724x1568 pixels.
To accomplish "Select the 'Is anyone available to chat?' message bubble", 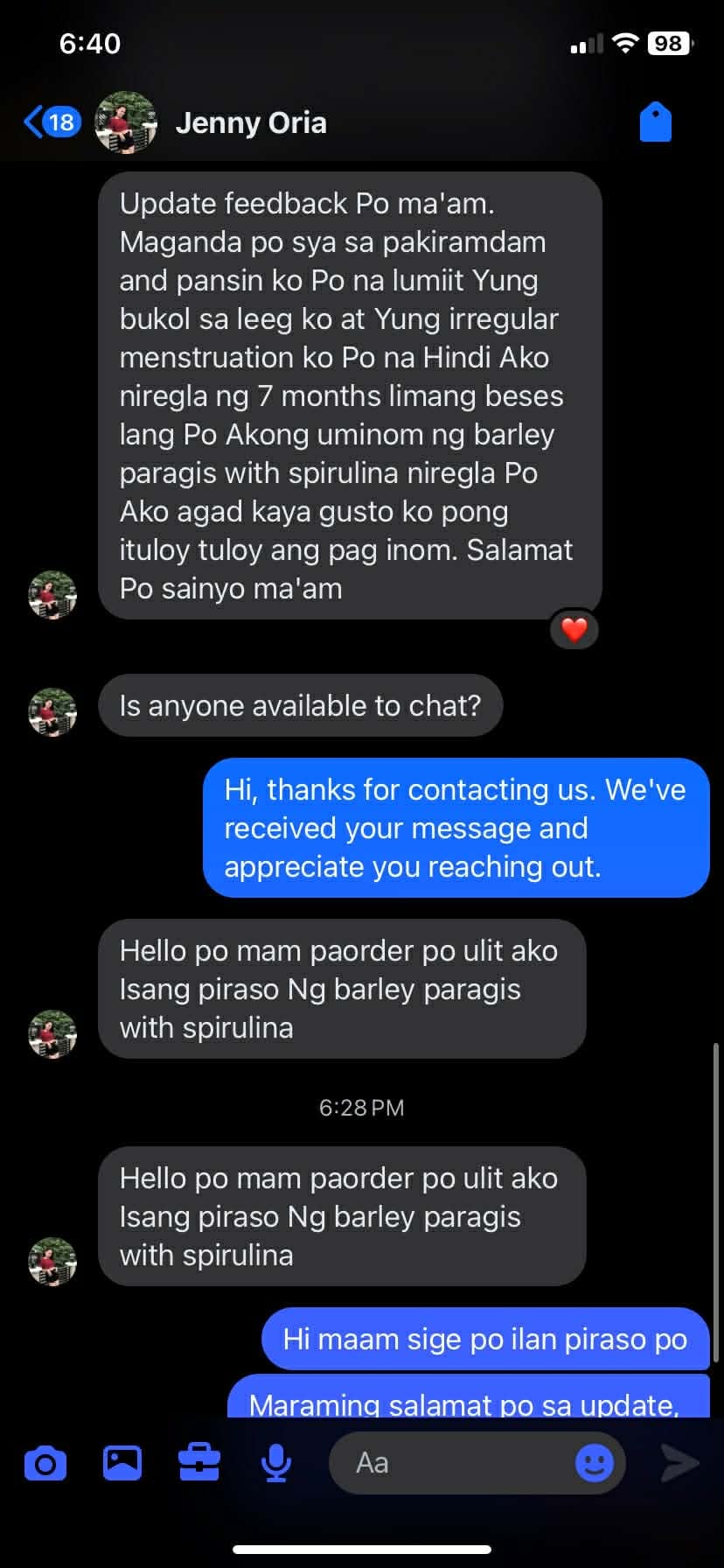I will coord(301,705).
